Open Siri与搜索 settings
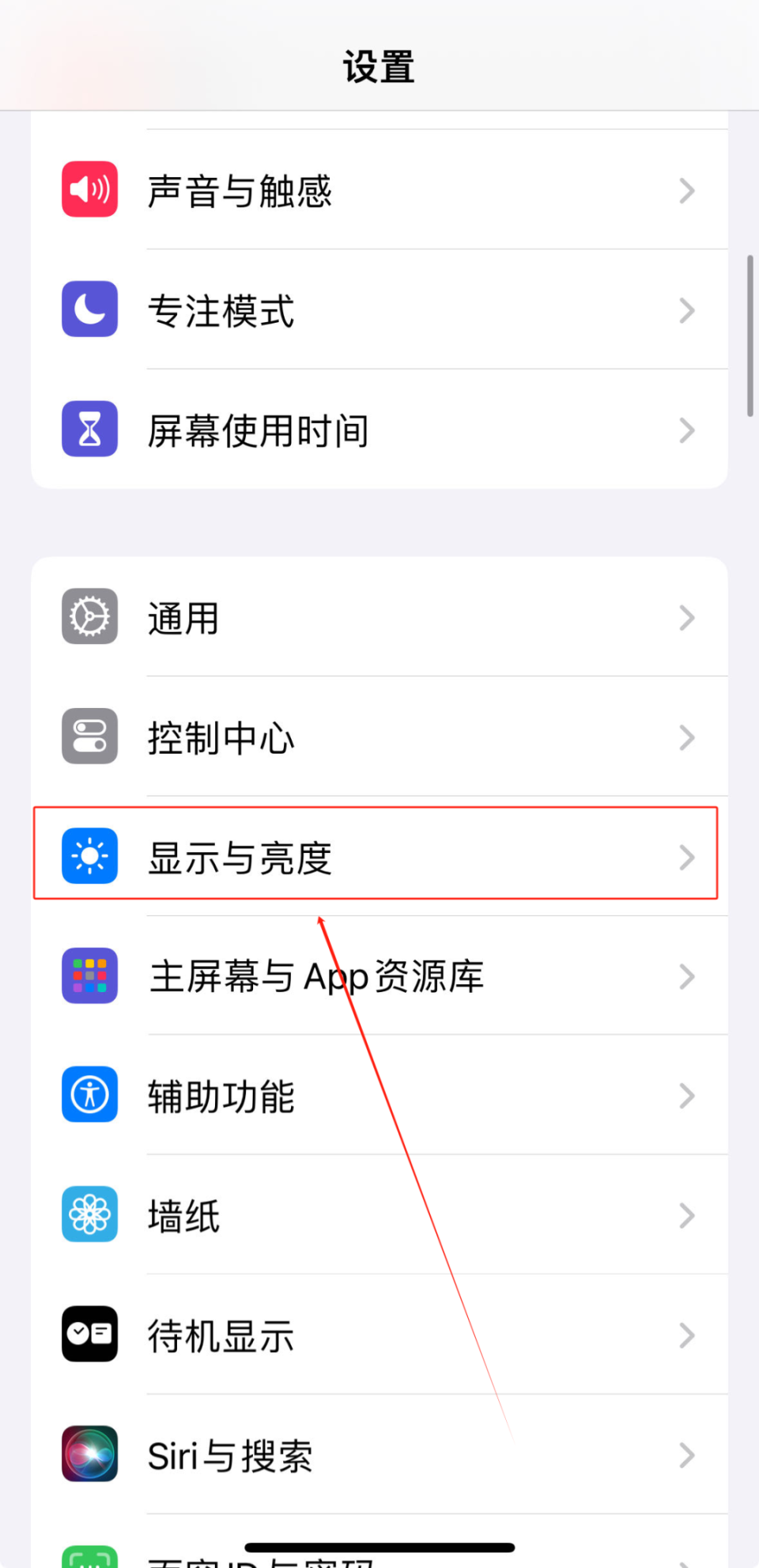 click(378, 1455)
